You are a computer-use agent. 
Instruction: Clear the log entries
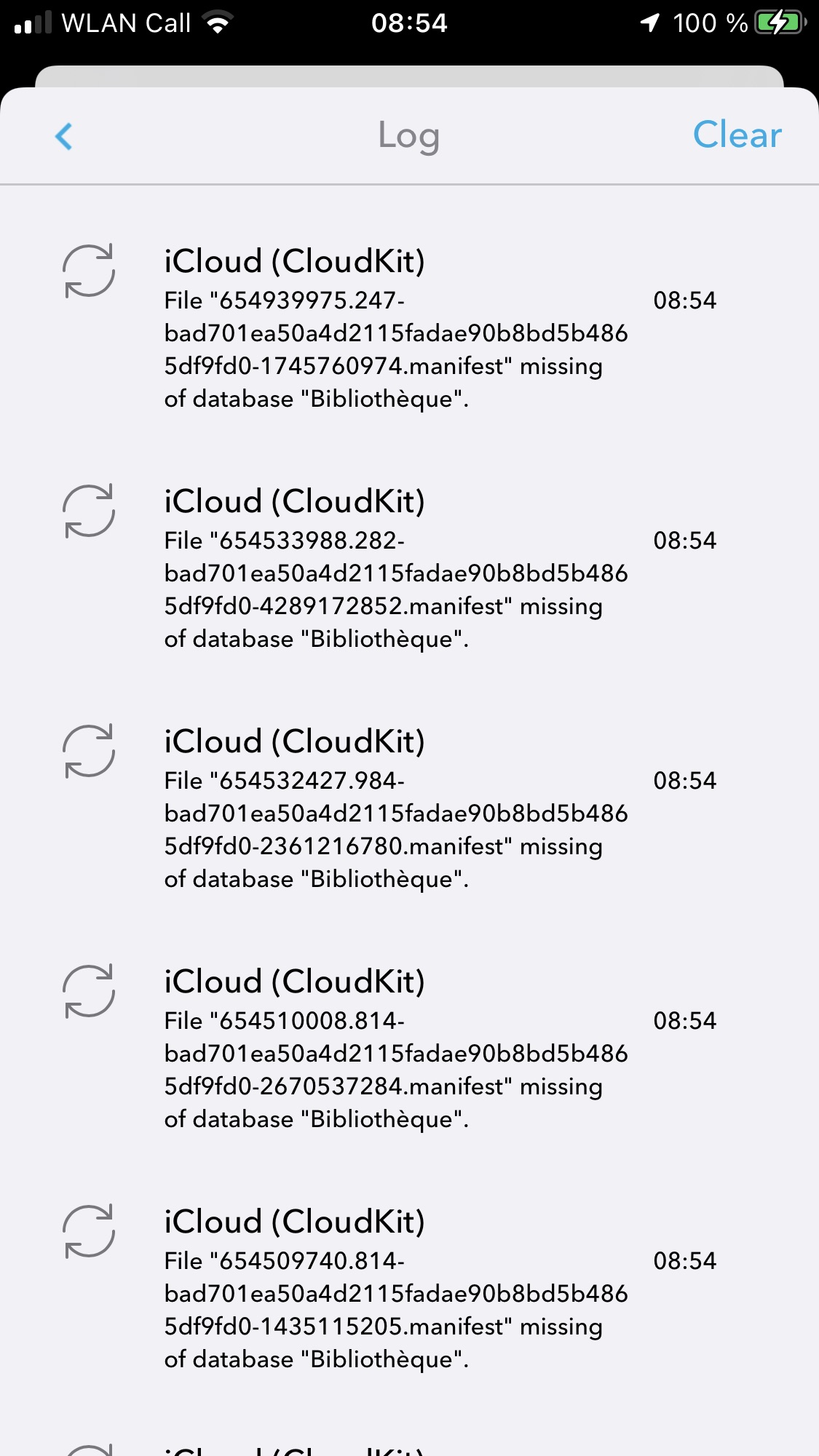[x=737, y=135]
